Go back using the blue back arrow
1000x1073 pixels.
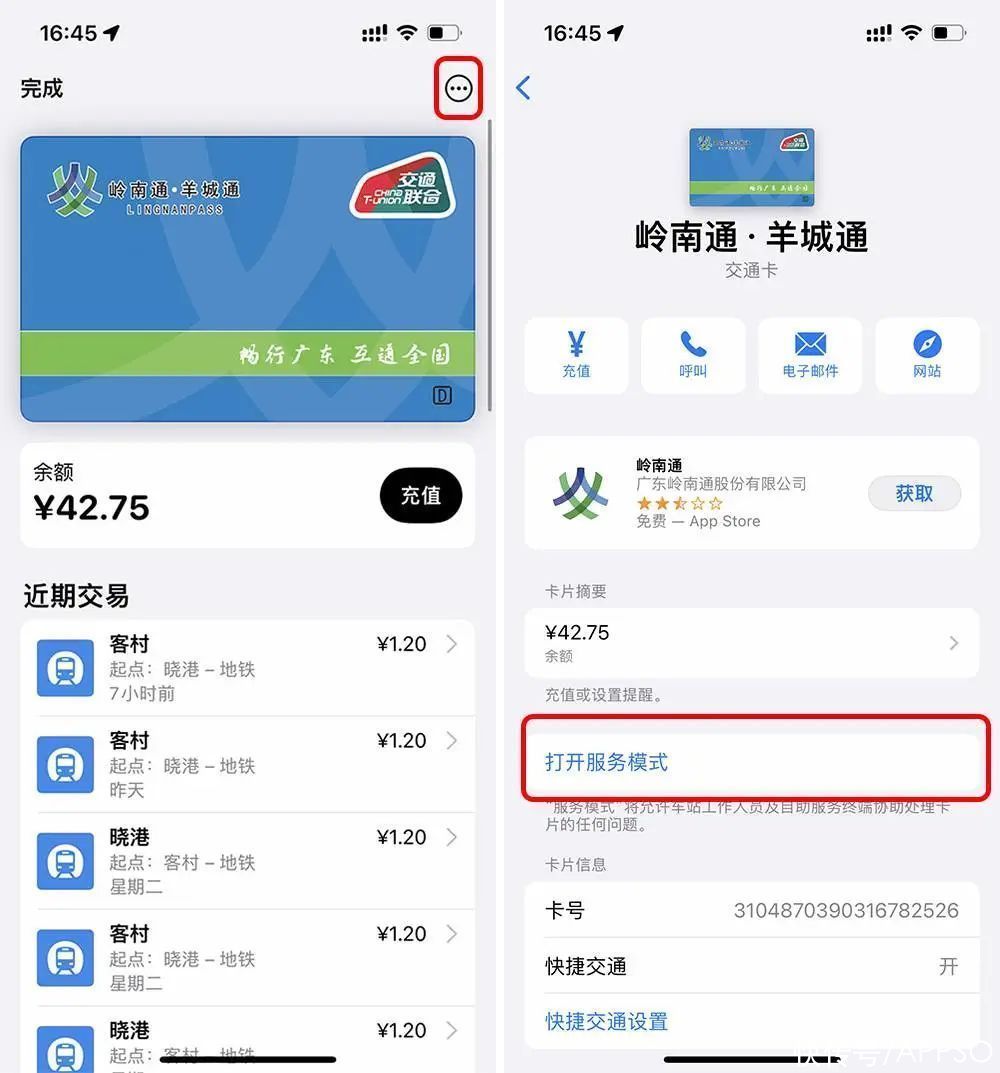(x=524, y=88)
